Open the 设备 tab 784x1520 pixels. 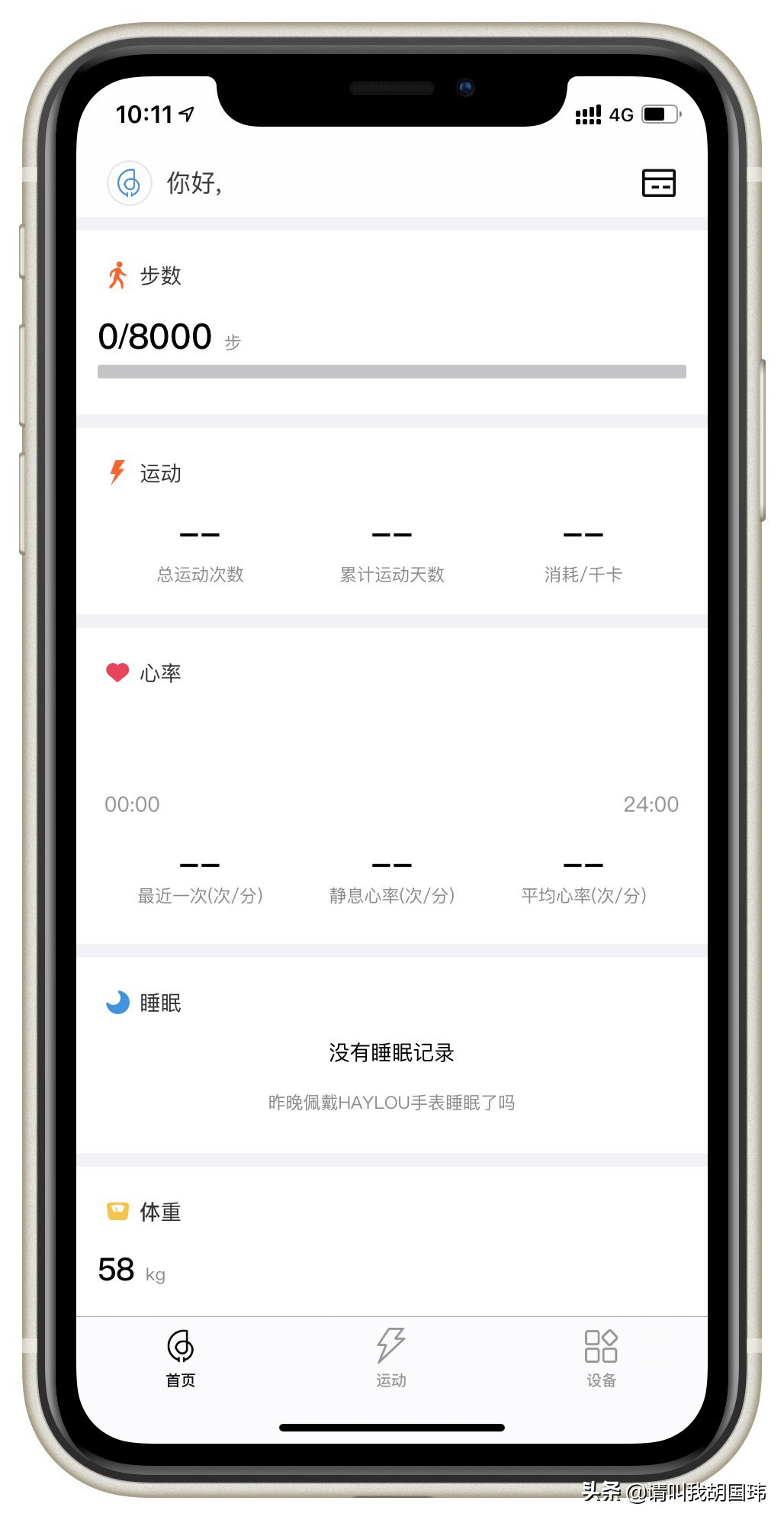[x=602, y=1362]
